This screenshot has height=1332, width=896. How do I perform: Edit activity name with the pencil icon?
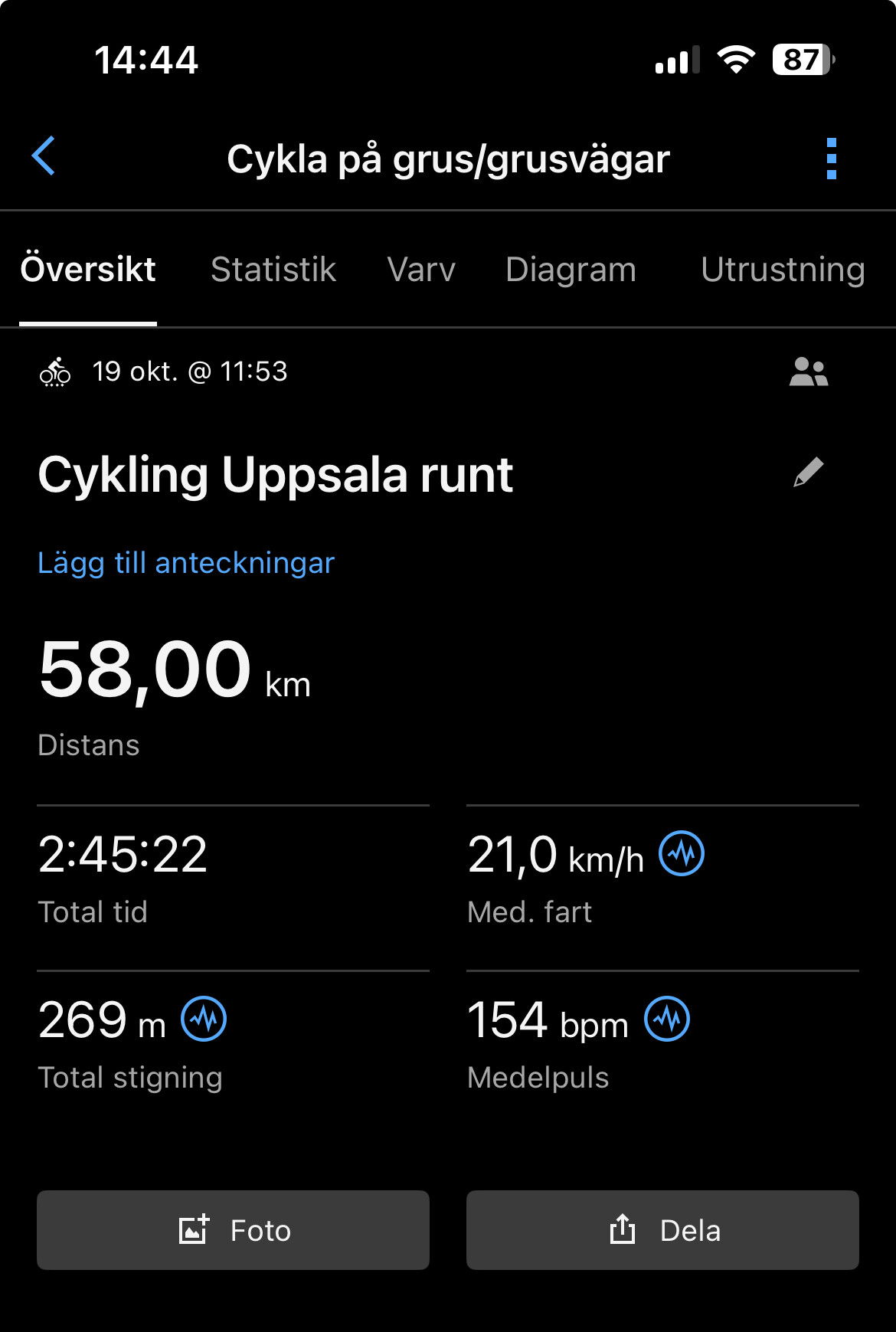click(x=808, y=473)
